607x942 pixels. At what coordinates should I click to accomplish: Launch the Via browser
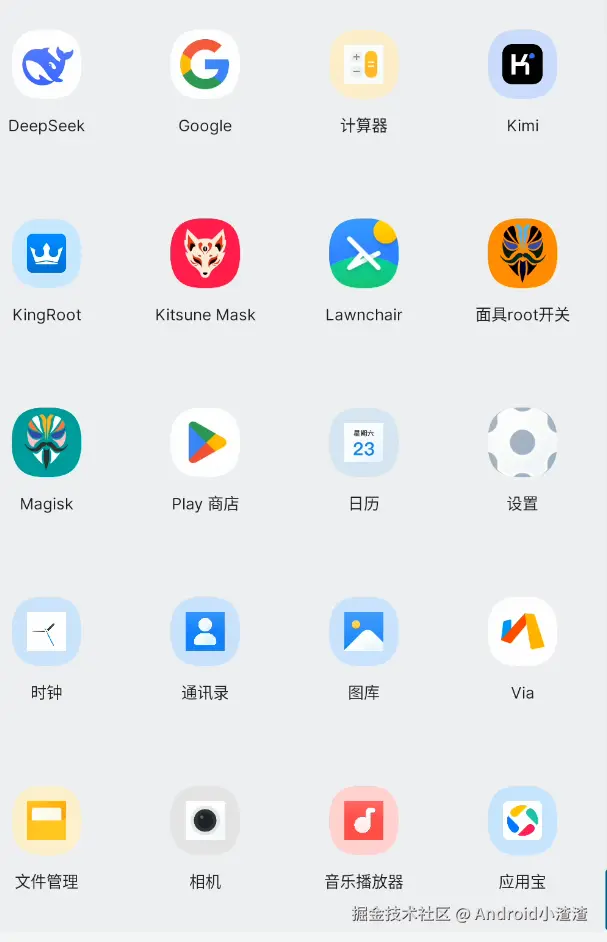522,632
